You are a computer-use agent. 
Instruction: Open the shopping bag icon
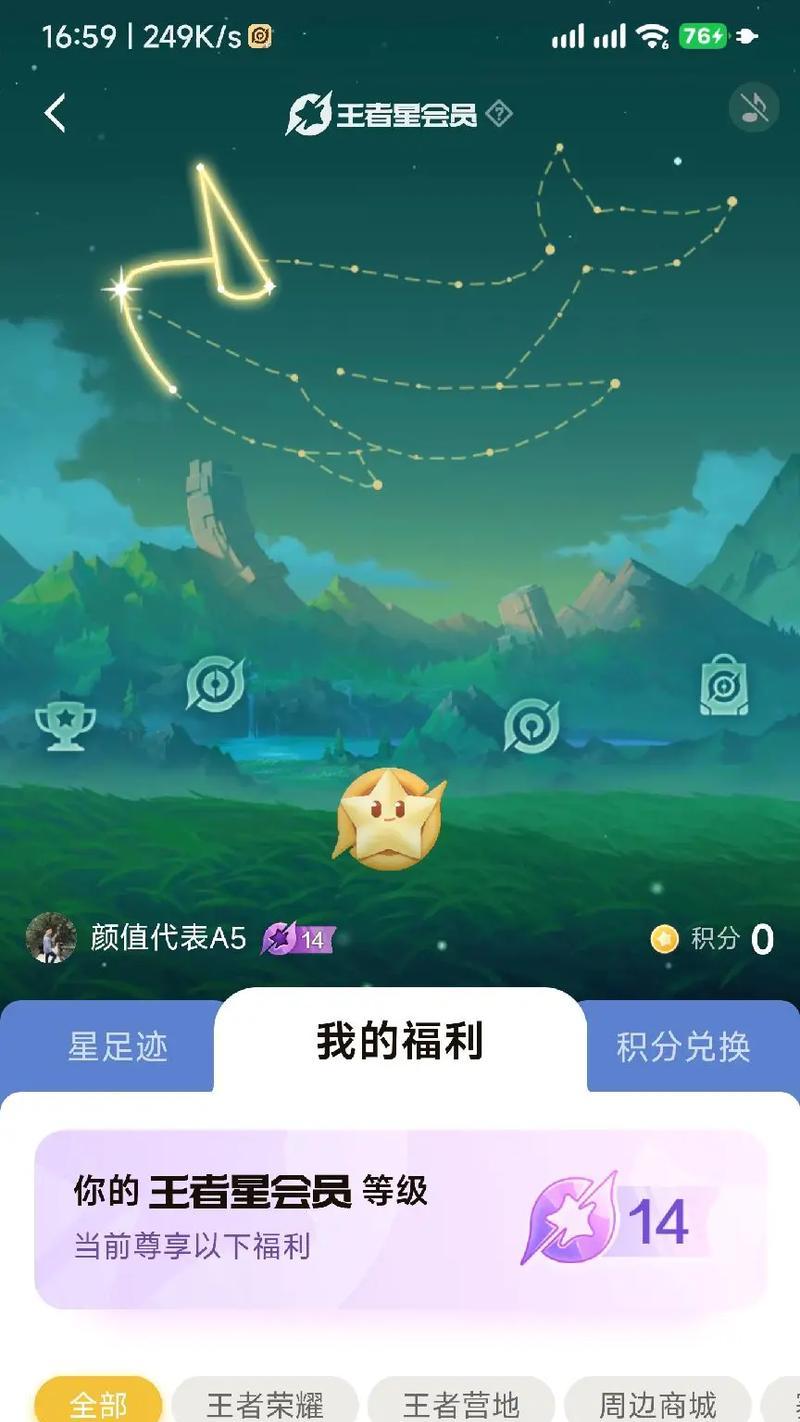pos(723,686)
